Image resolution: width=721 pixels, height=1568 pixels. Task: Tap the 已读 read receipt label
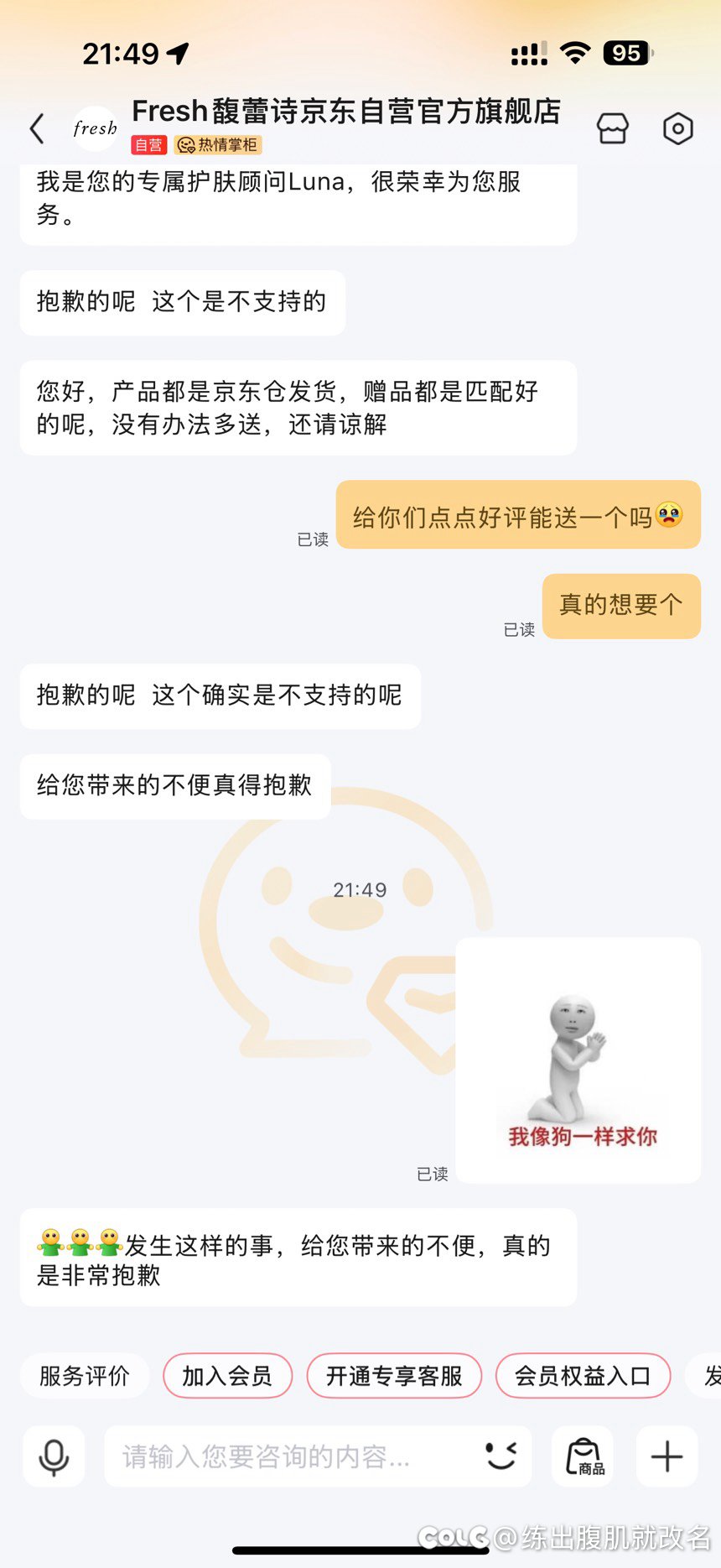point(433,1175)
